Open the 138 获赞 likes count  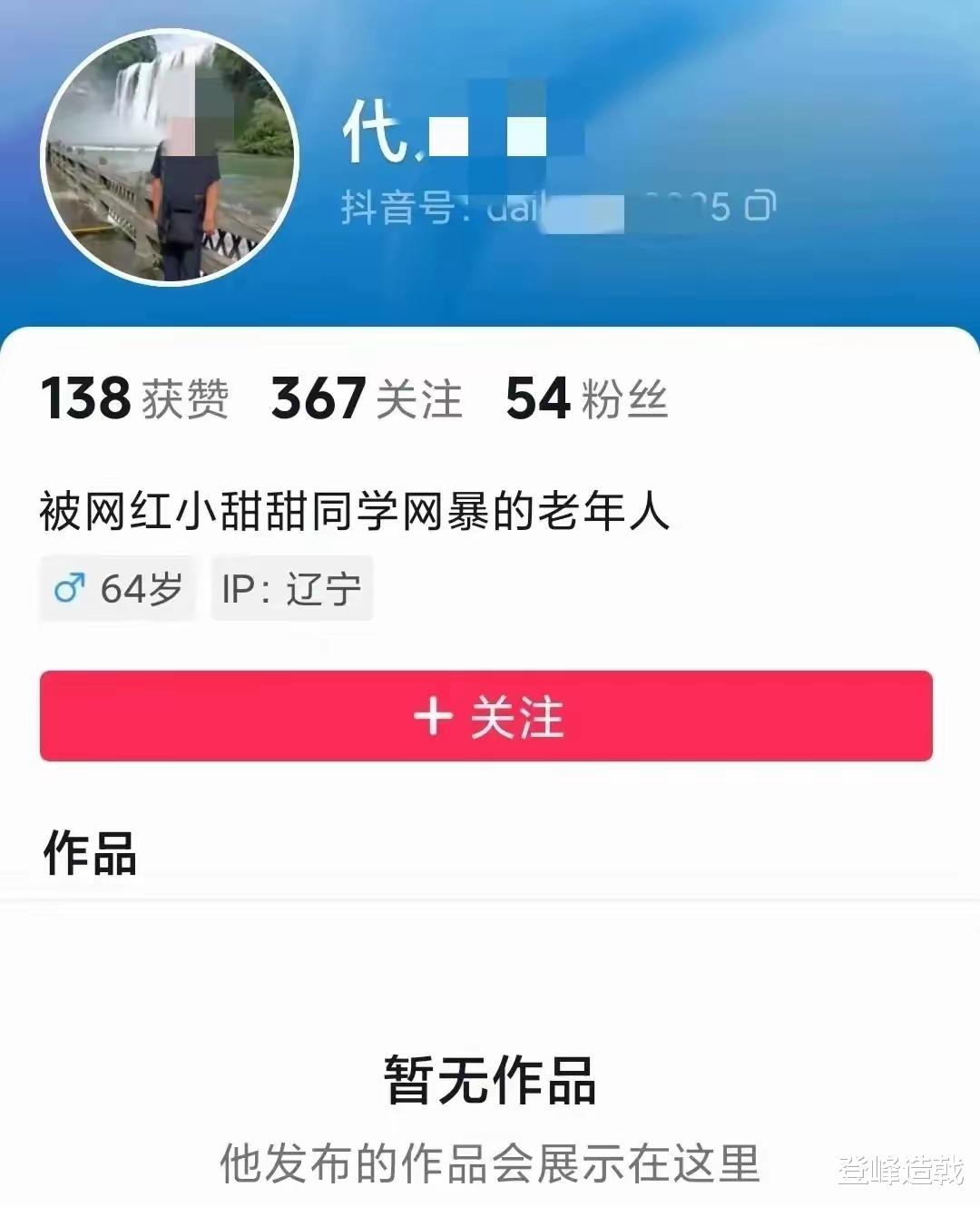pyautogui.click(x=134, y=399)
